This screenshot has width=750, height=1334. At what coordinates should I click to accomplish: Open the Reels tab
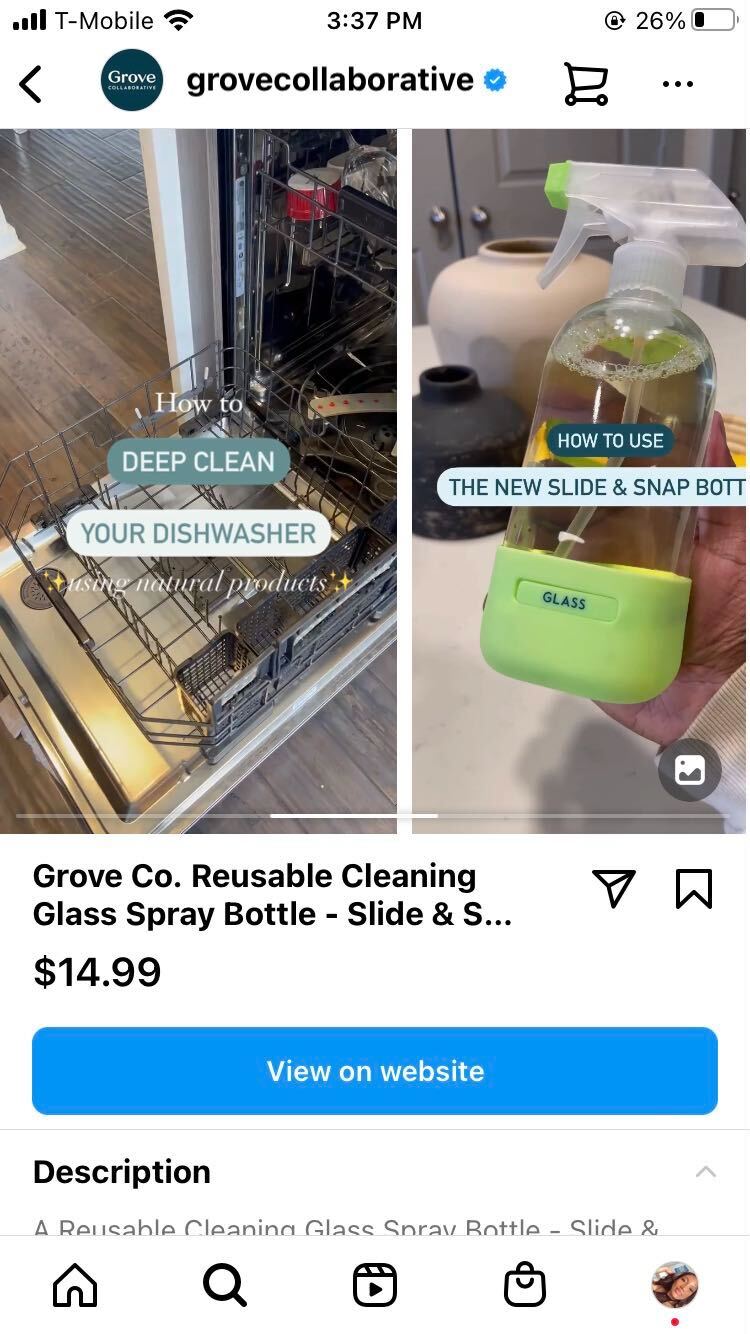point(375,1285)
